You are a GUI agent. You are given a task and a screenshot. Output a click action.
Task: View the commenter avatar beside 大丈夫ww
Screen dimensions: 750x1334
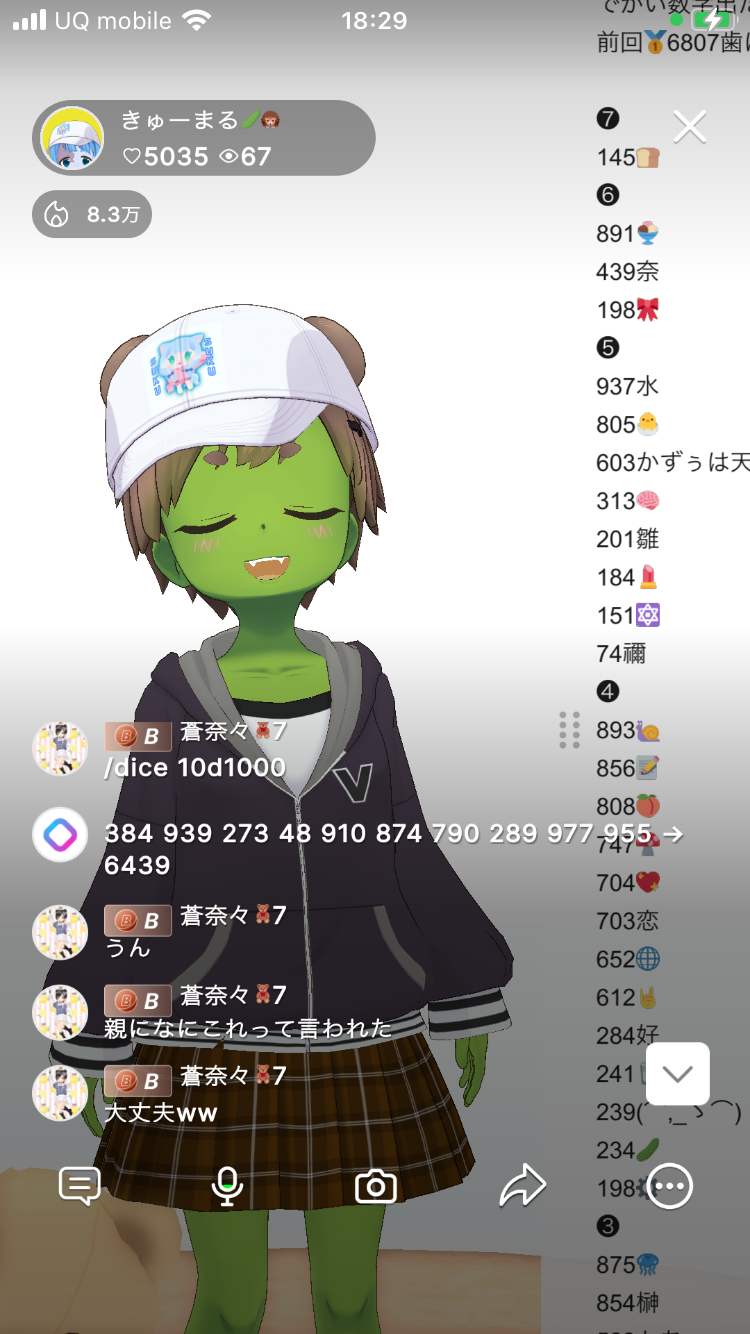point(61,1093)
